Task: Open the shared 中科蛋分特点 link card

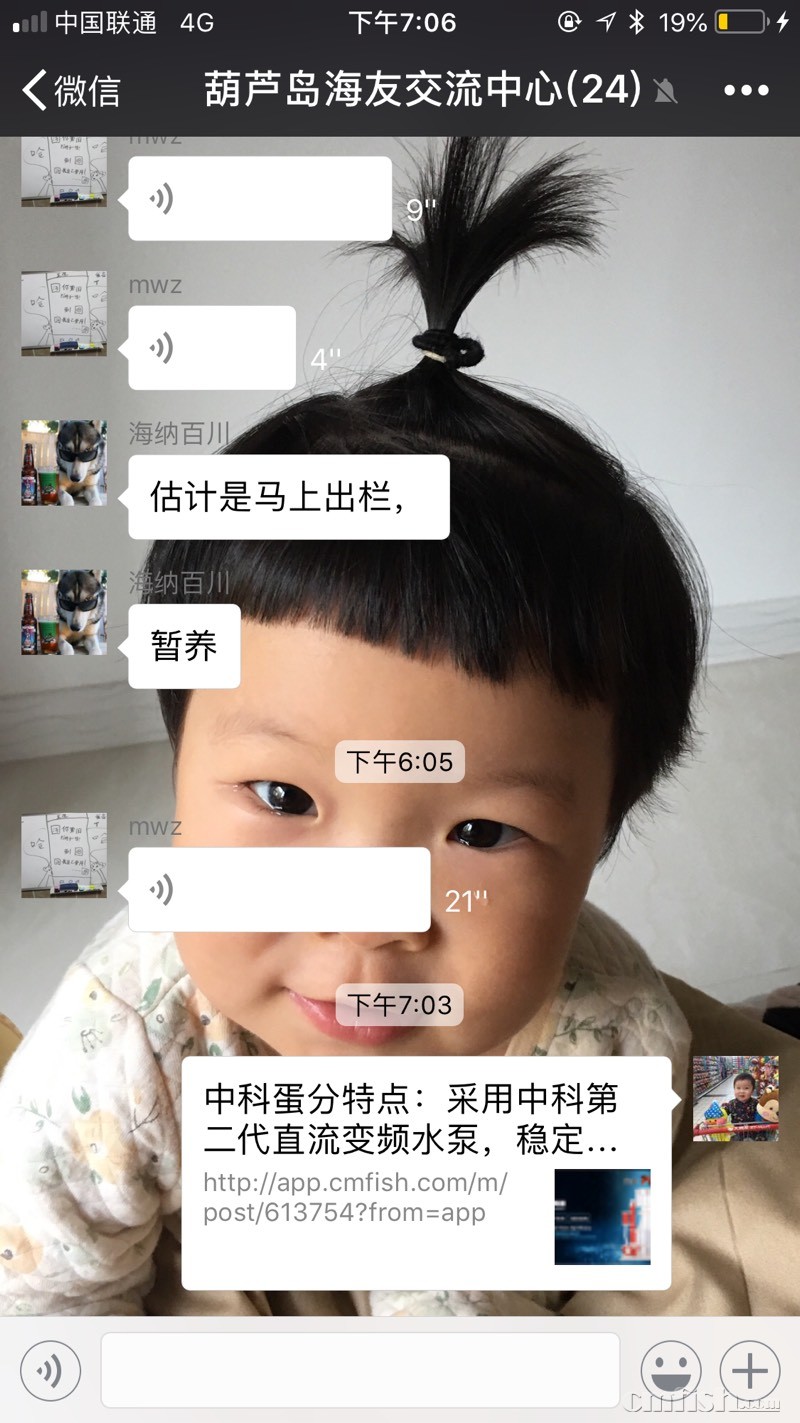Action: click(426, 1172)
